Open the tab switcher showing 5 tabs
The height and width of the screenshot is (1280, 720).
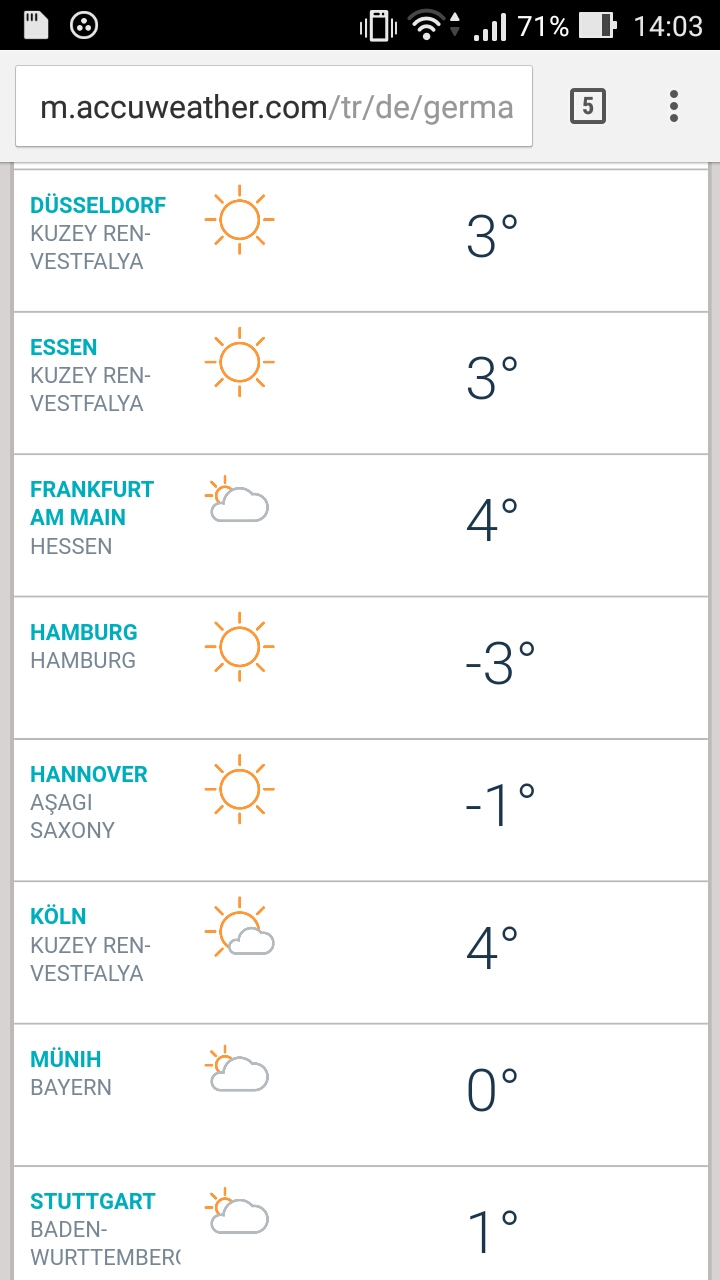coord(588,106)
